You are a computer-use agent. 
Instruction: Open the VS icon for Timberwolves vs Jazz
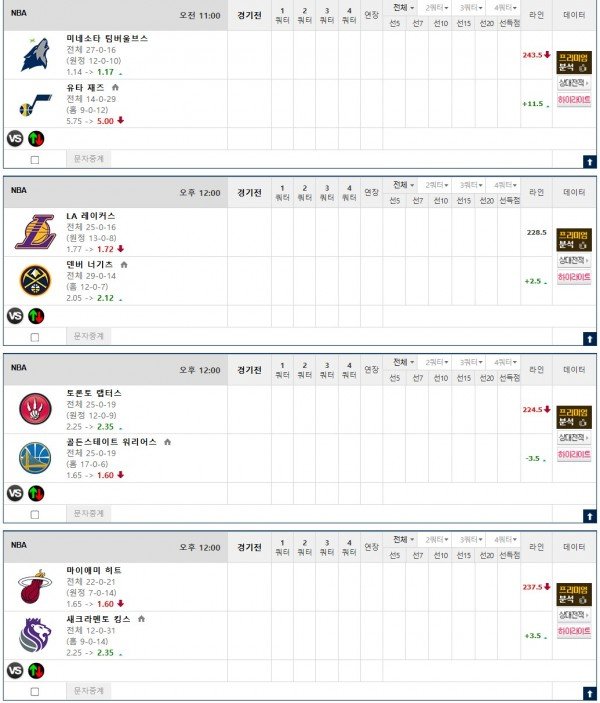15,138
